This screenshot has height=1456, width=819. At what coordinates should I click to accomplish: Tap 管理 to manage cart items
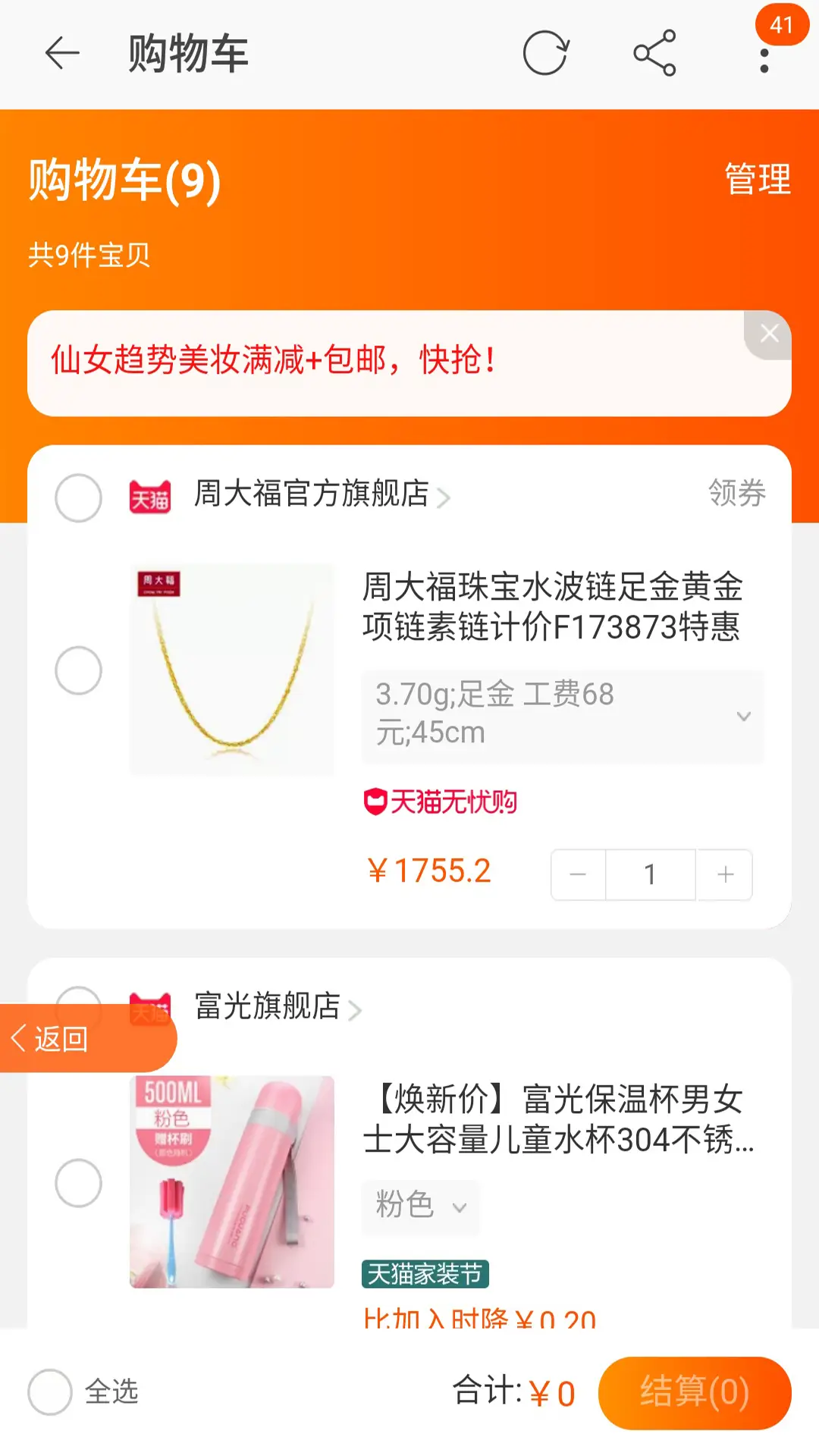coord(757,180)
